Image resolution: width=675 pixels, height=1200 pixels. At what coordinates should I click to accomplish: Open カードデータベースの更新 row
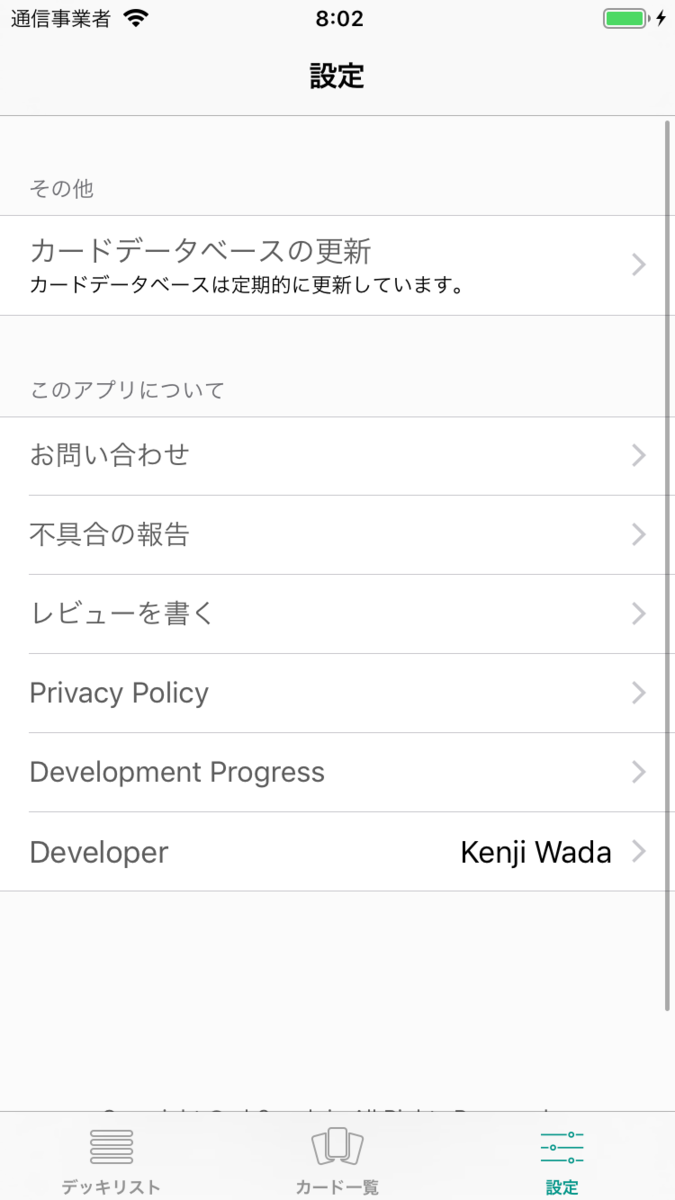point(337,265)
